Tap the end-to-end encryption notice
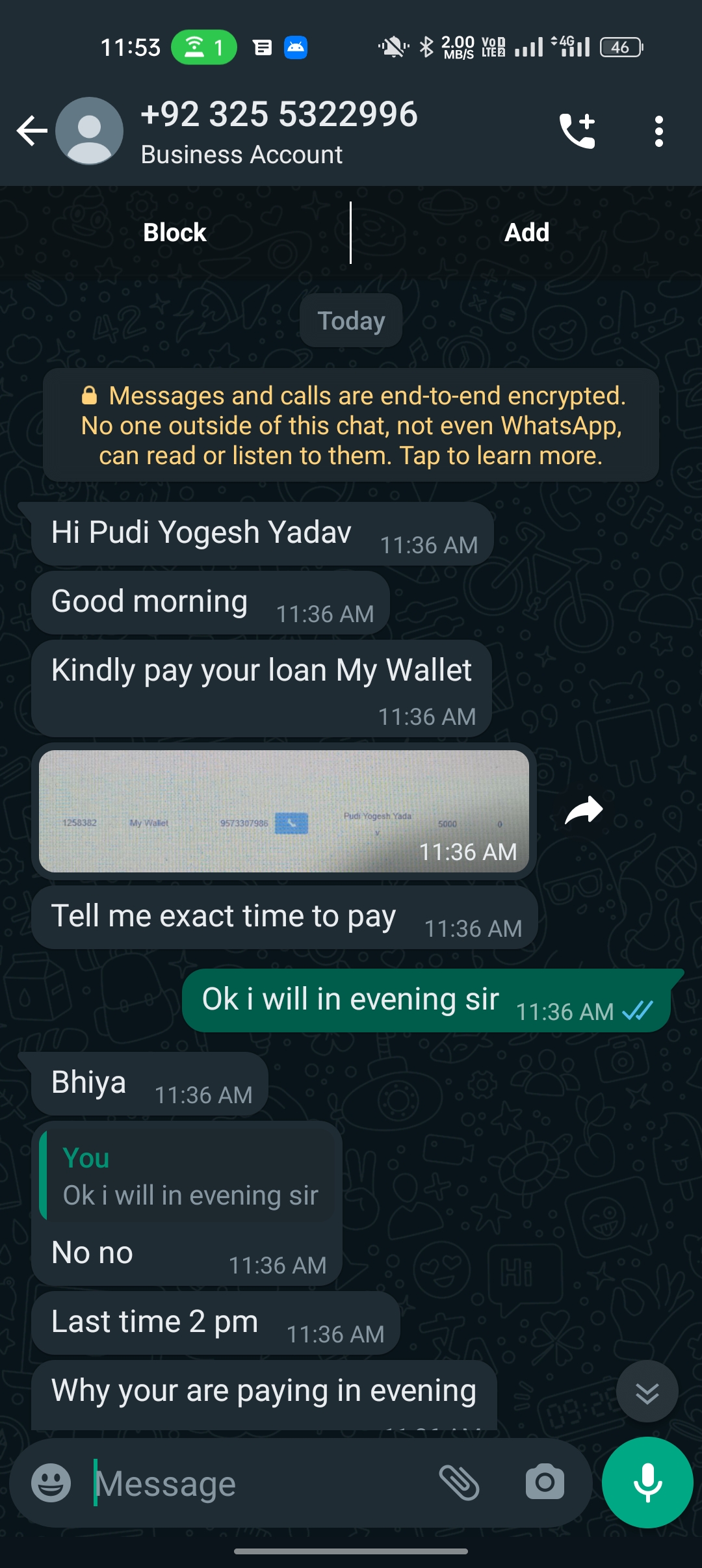The height and width of the screenshot is (1568, 702). [351, 425]
